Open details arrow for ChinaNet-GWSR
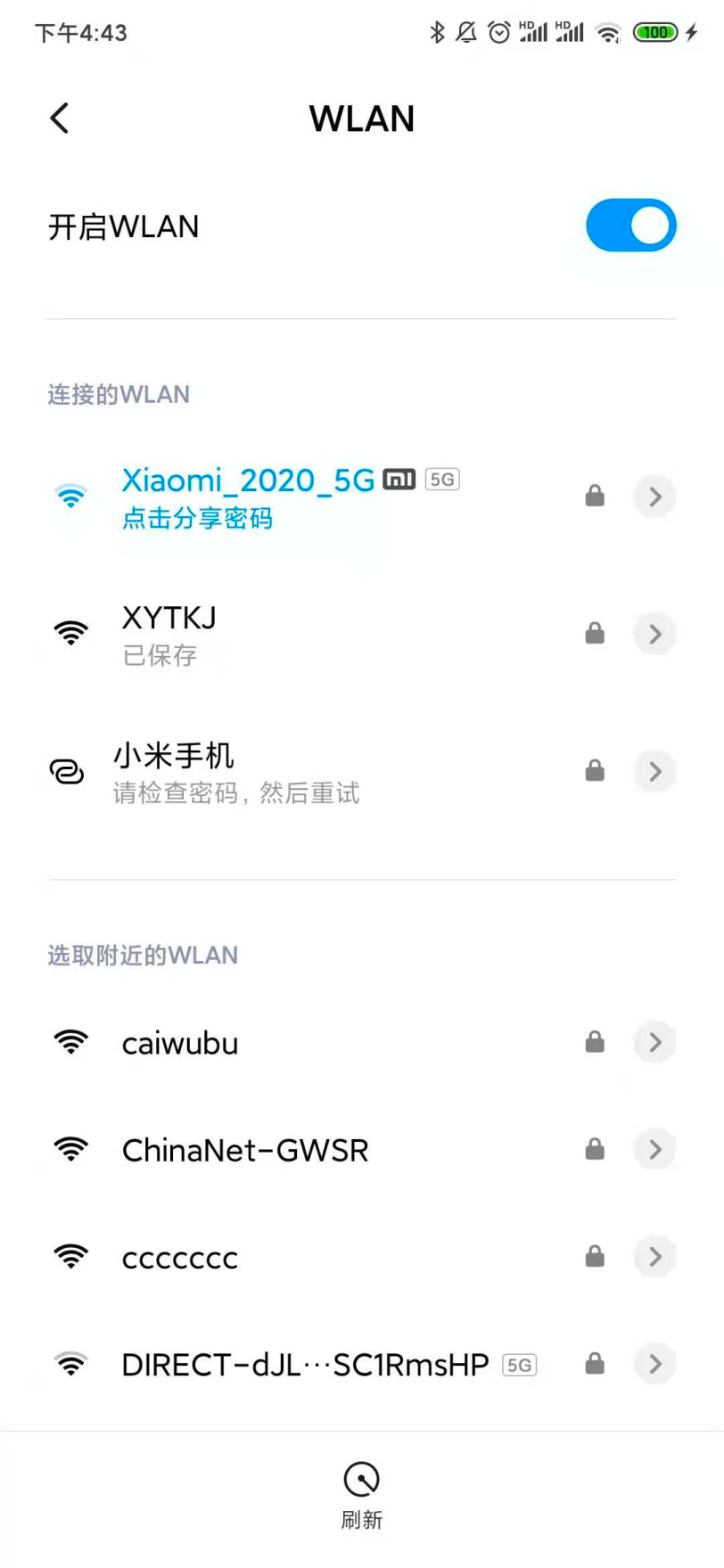Viewport: 724px width, 1568px height. 654,1149
